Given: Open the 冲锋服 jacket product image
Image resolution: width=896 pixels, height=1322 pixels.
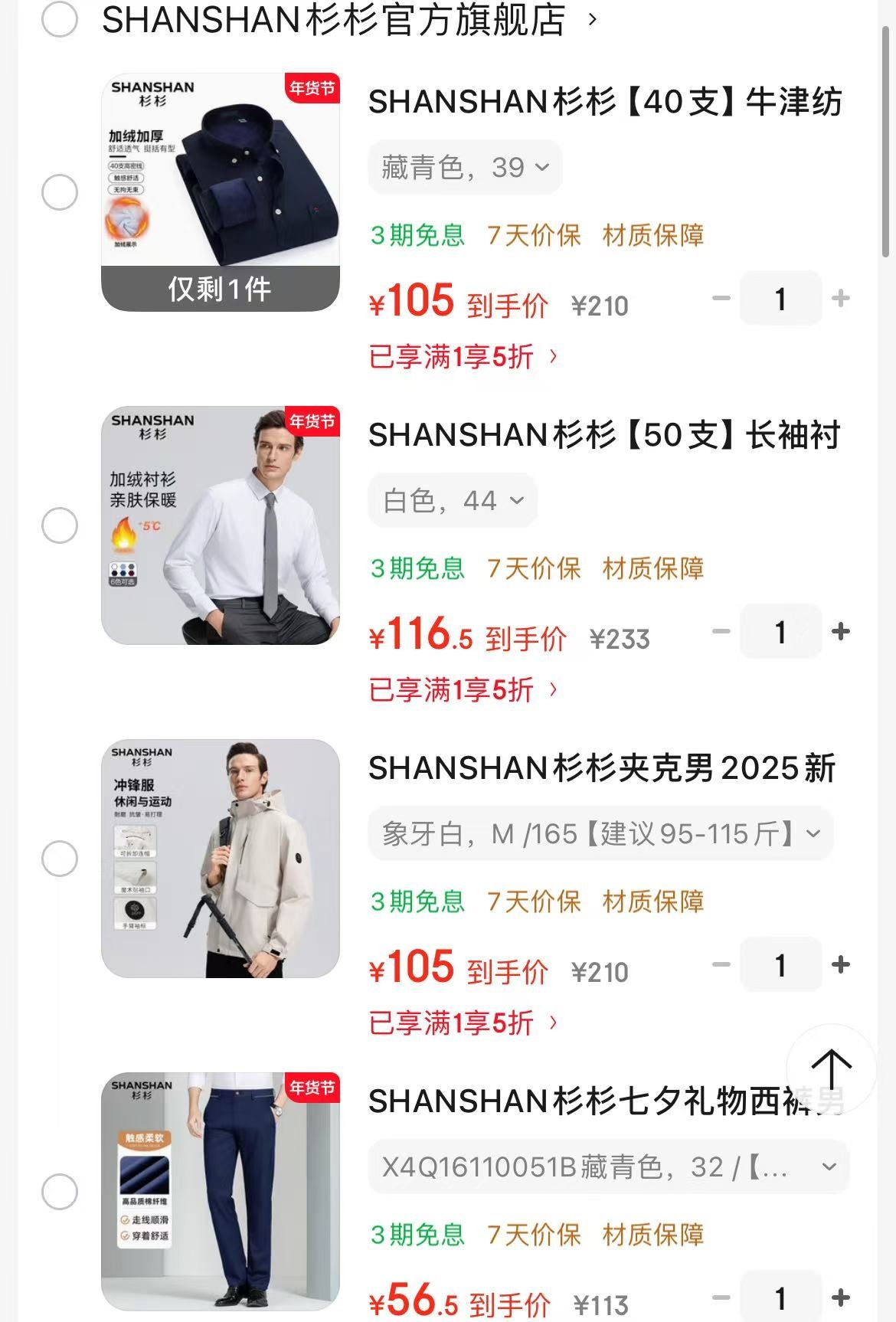Looking at the screenshot, I should pyautogui.click(x=221, y=859).
